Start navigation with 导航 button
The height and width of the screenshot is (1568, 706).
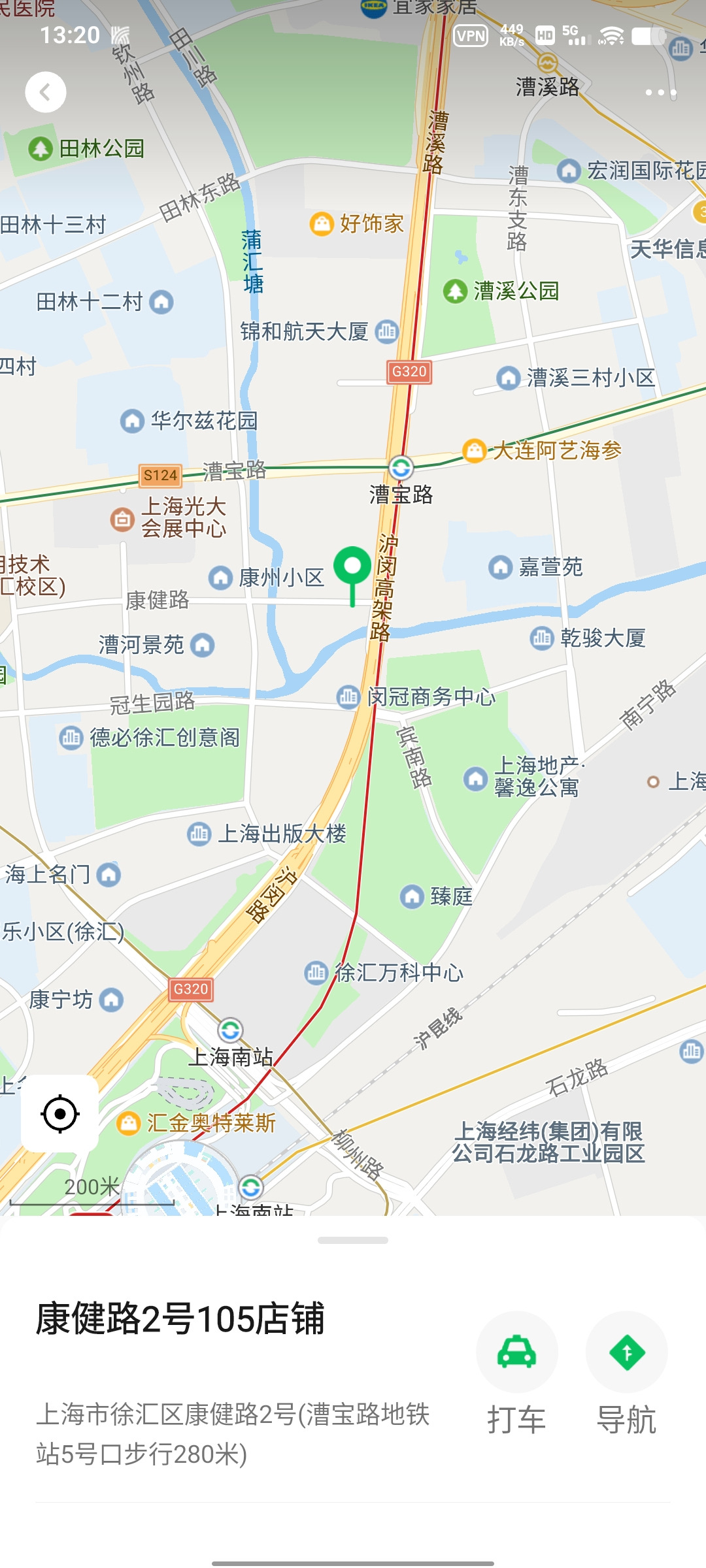click(626, 1373)
